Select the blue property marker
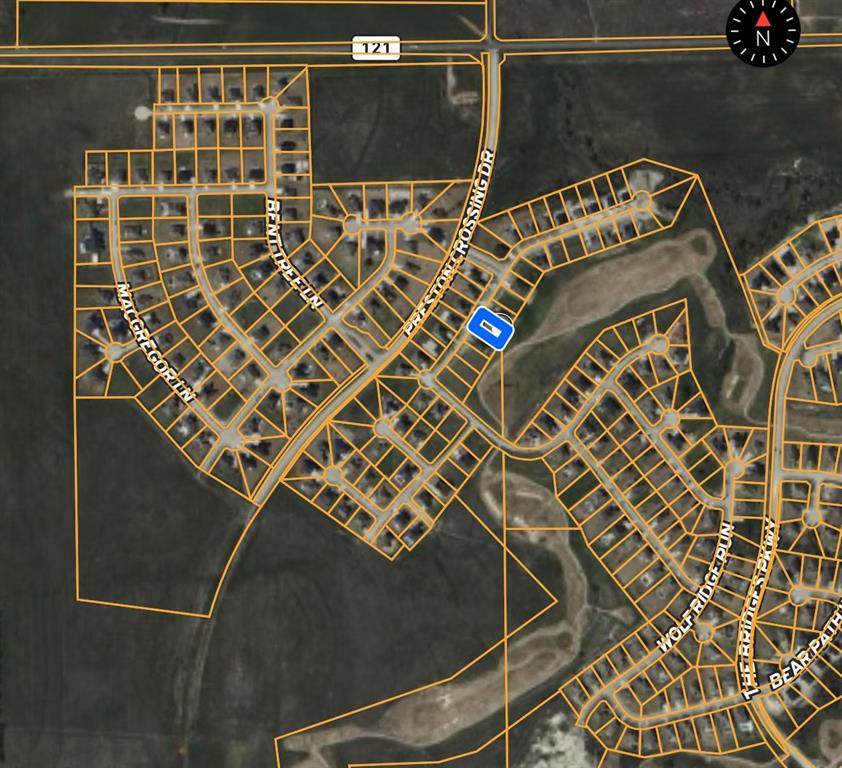This screenshot has height=768, width=842. tap(490, 328)
